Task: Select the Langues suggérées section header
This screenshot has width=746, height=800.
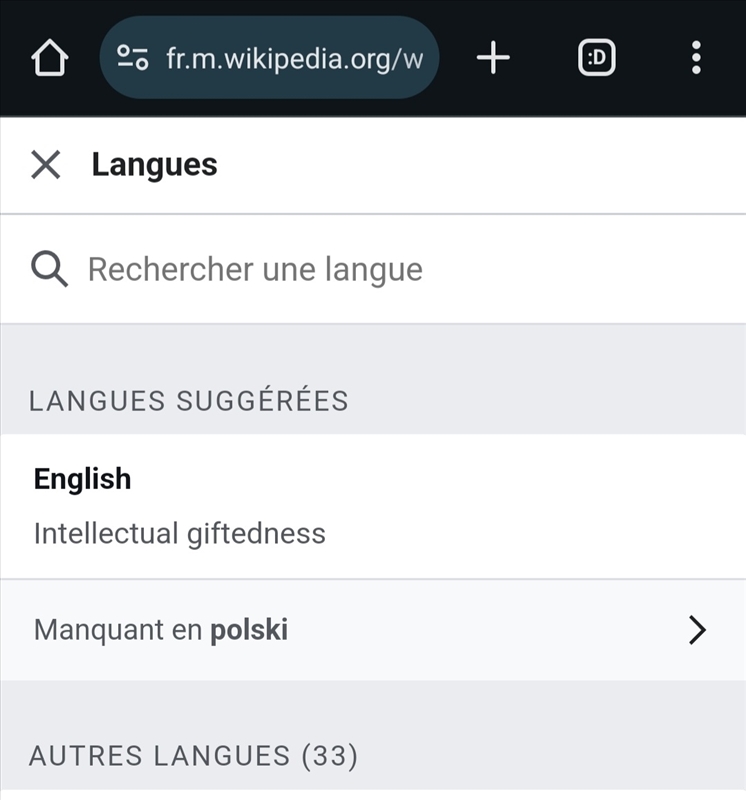Action: pos(189,400)
